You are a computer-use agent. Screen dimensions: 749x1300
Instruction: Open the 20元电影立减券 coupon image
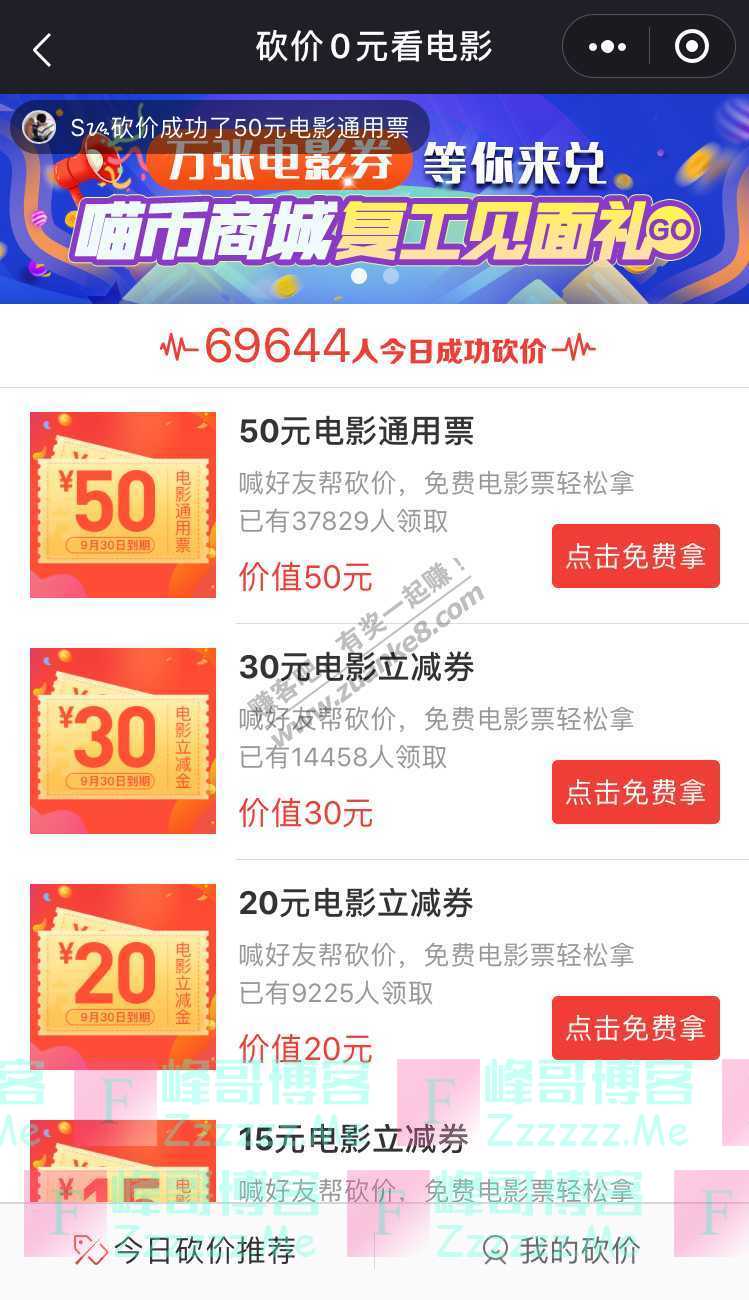pyautogui.click(x=123, y=977)
